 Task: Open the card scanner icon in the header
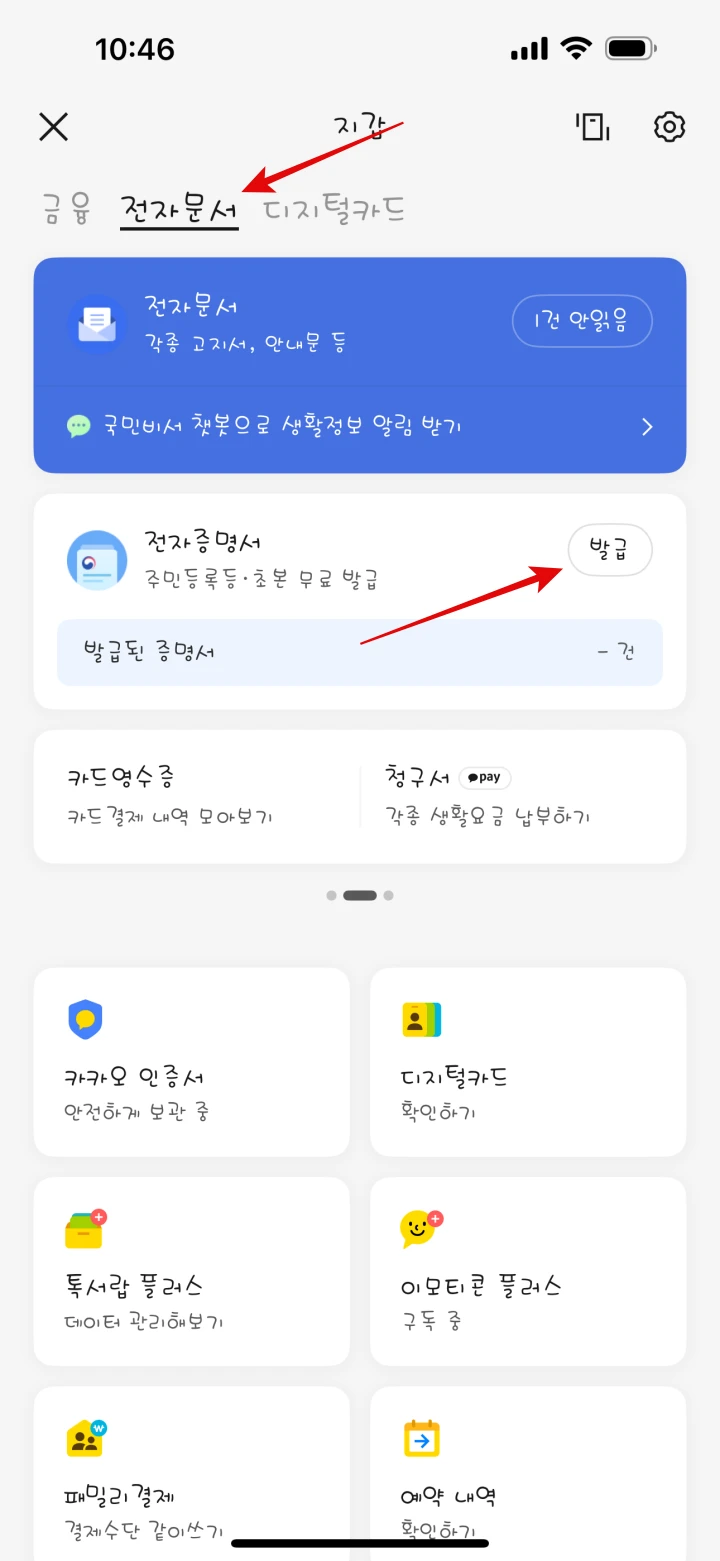(592, 127)
